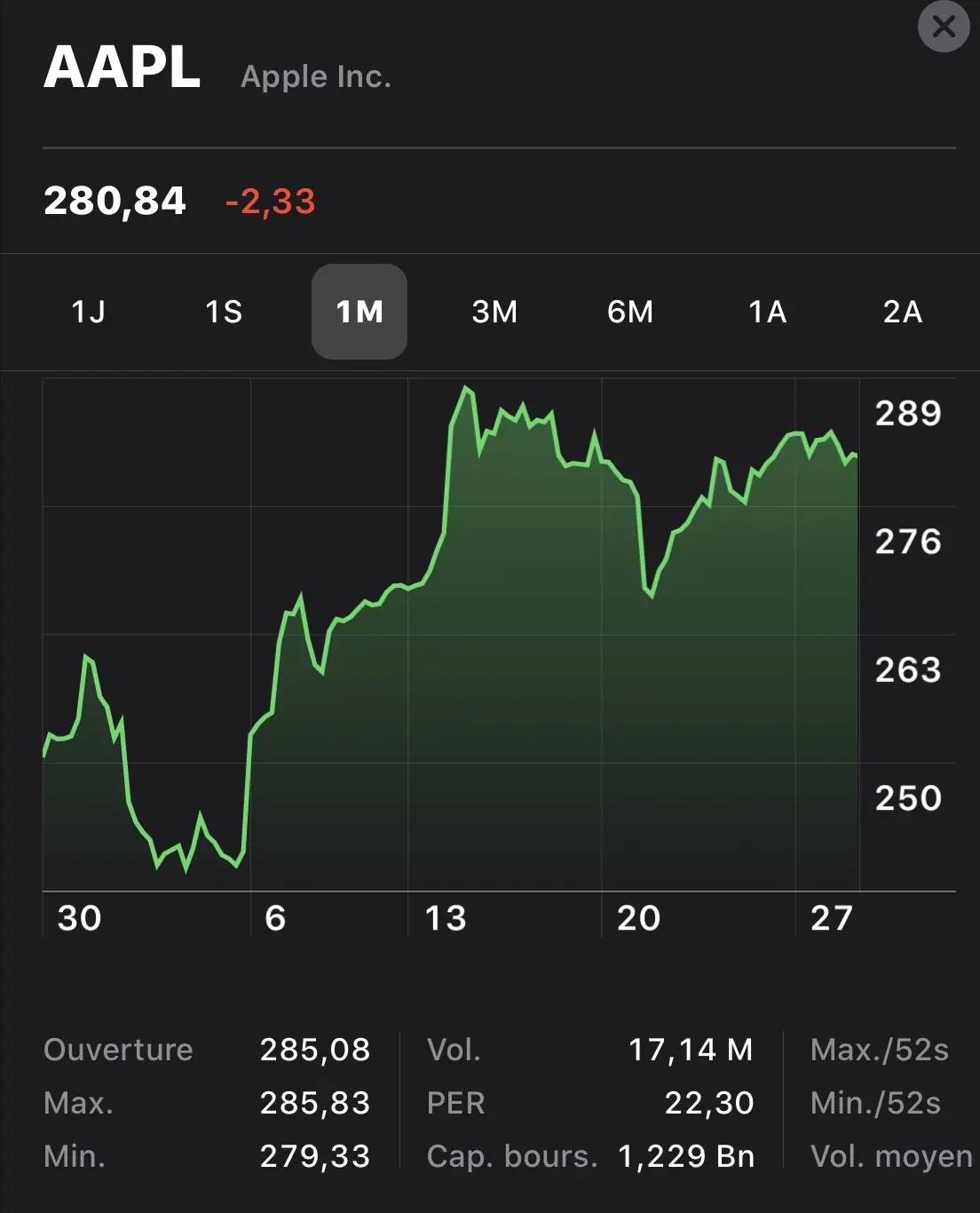Viewport: 980px width, 1213px height.
Task: Click the date label 27 below the chart
Action: tap(832, 919)
